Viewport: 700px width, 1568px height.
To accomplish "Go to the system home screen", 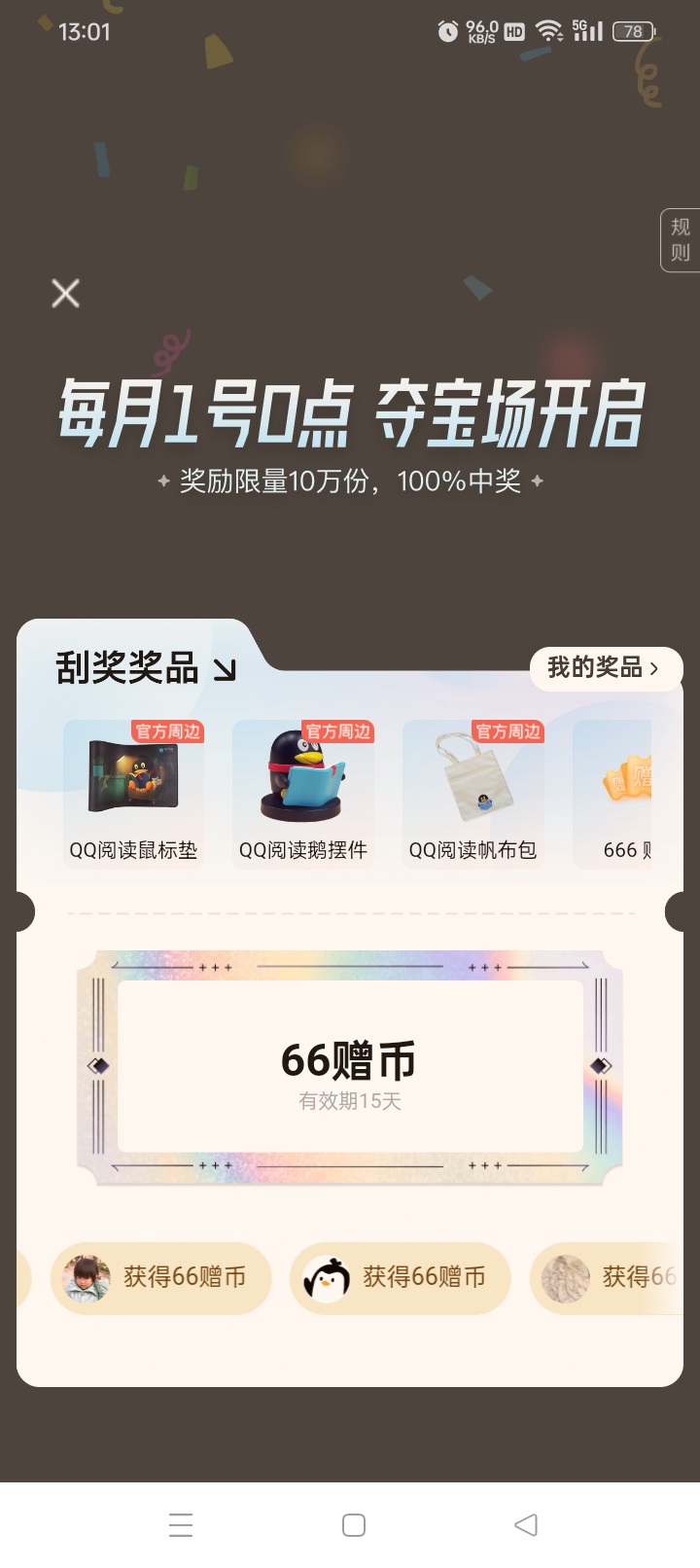I will (x=354, y=1524).
